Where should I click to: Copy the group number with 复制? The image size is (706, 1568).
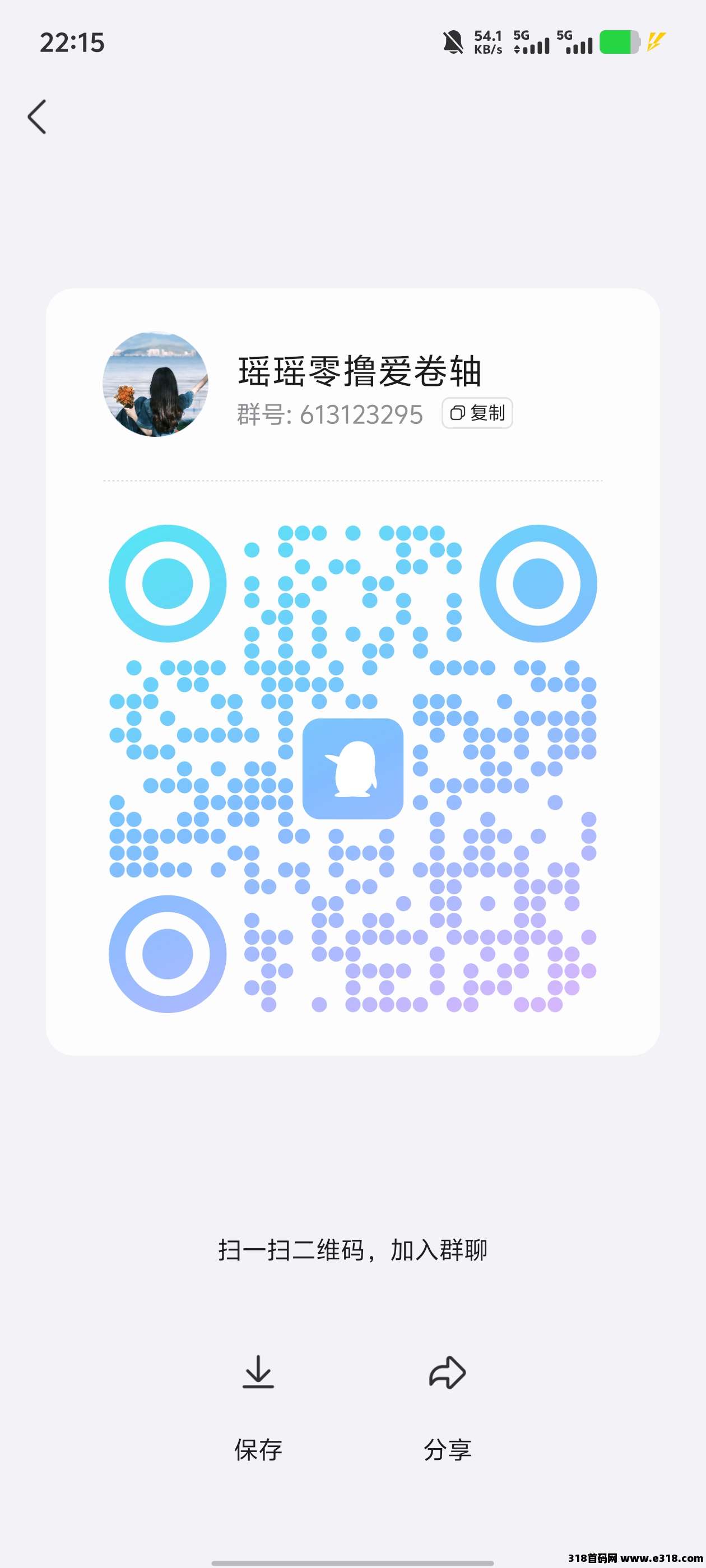pos(477,413)
